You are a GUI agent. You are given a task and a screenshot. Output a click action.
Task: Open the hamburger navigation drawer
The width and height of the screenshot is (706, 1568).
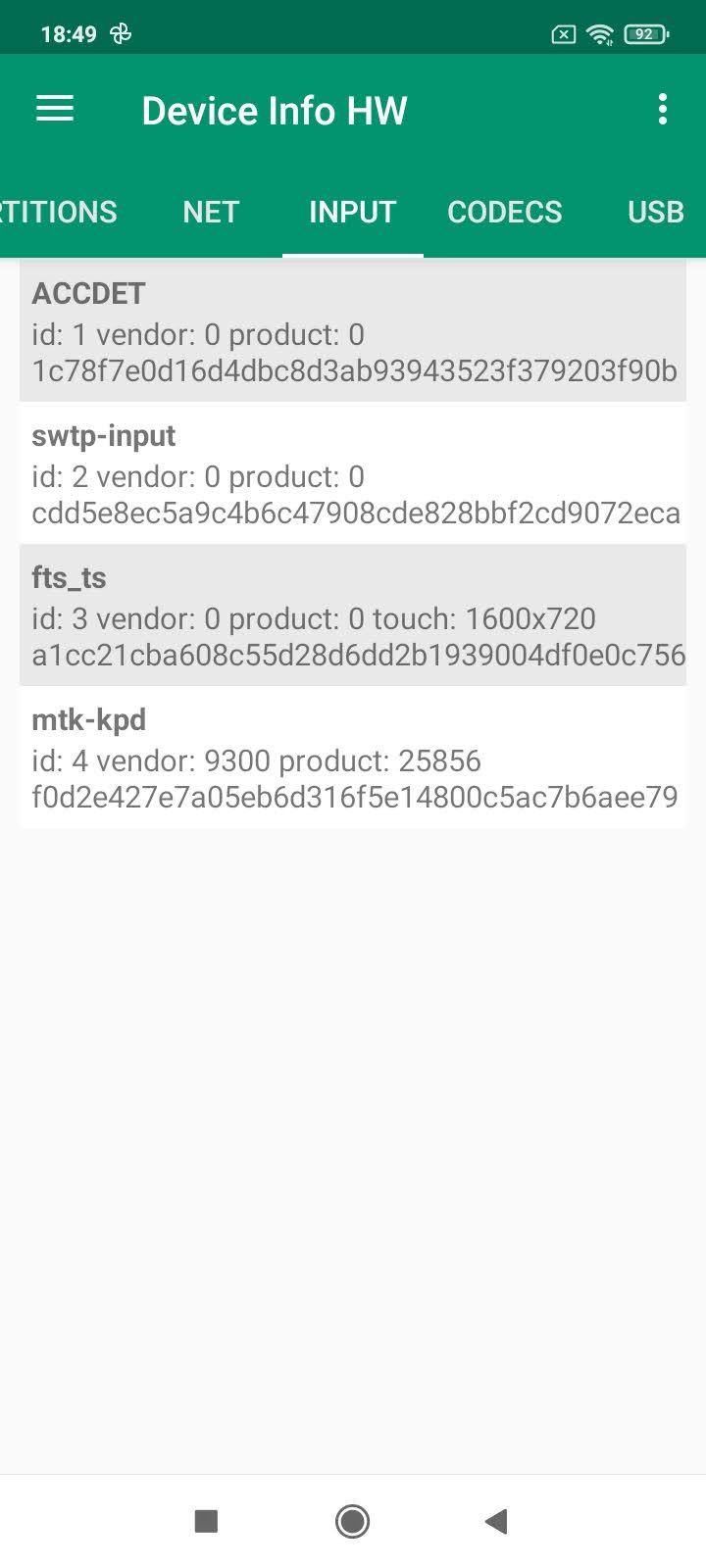[55, 109]
